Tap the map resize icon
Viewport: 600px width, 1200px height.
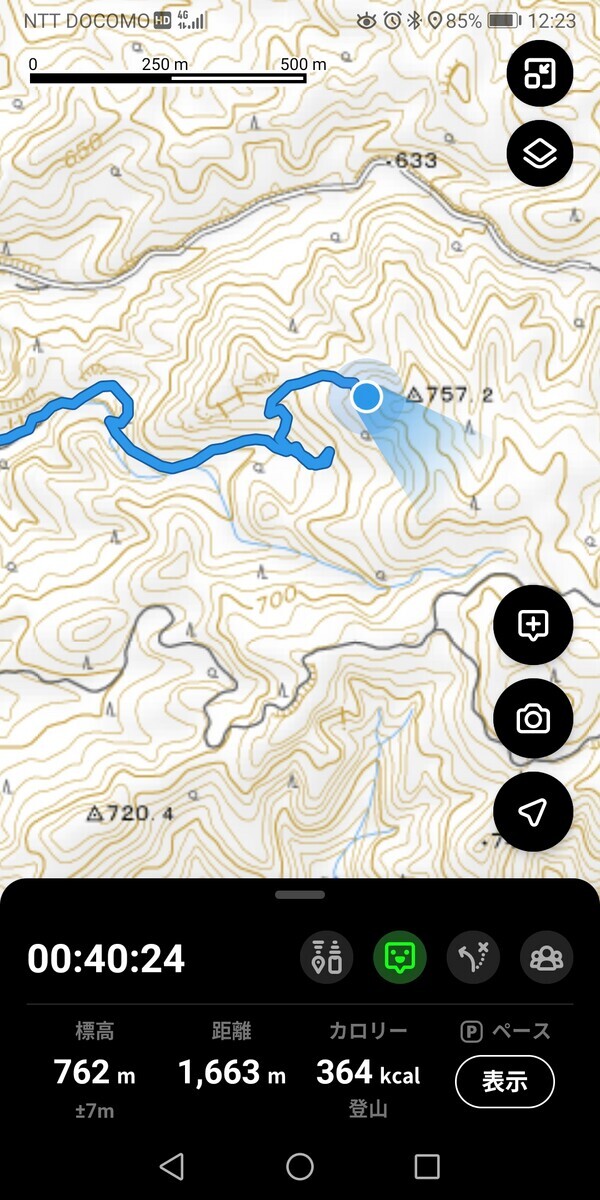[540, 73]
